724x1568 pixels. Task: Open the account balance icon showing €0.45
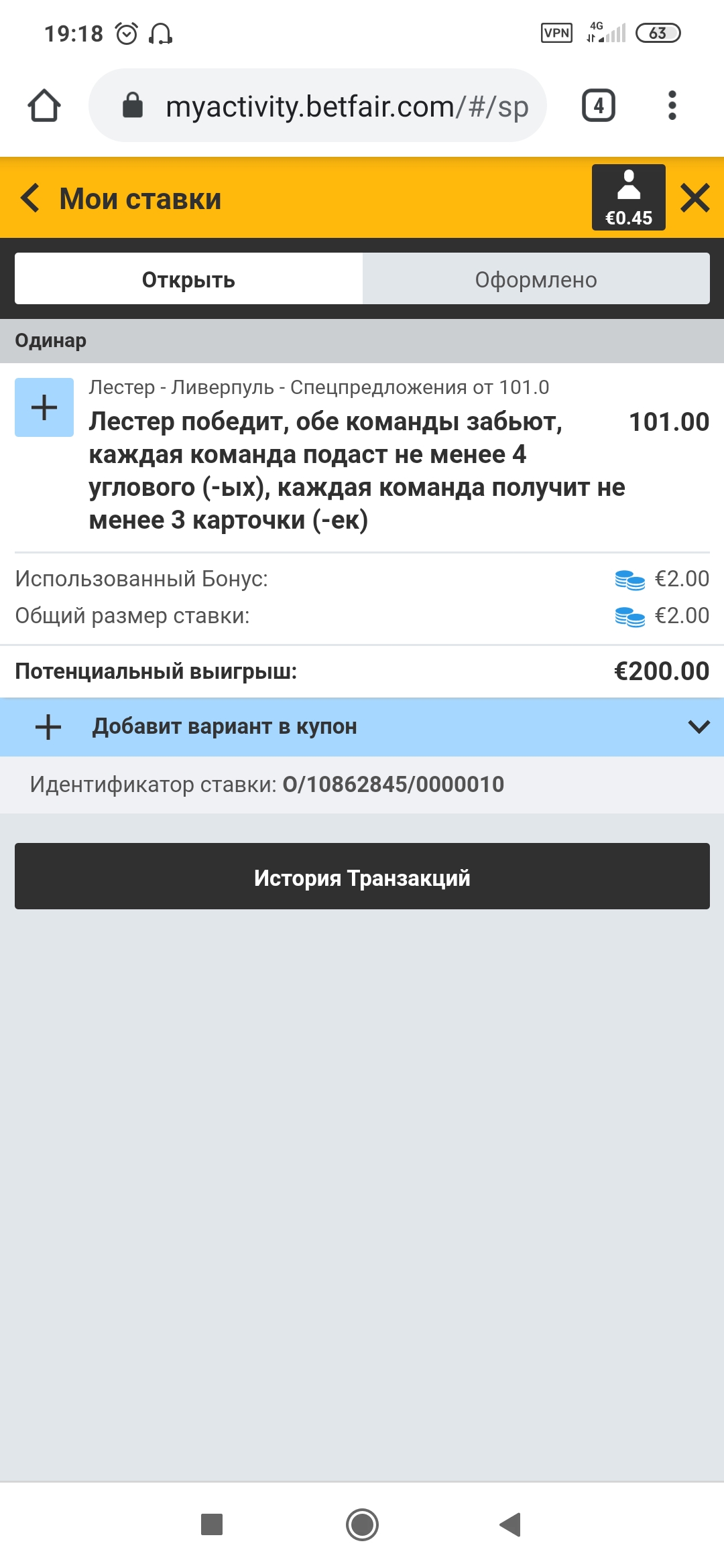(629, 196)
